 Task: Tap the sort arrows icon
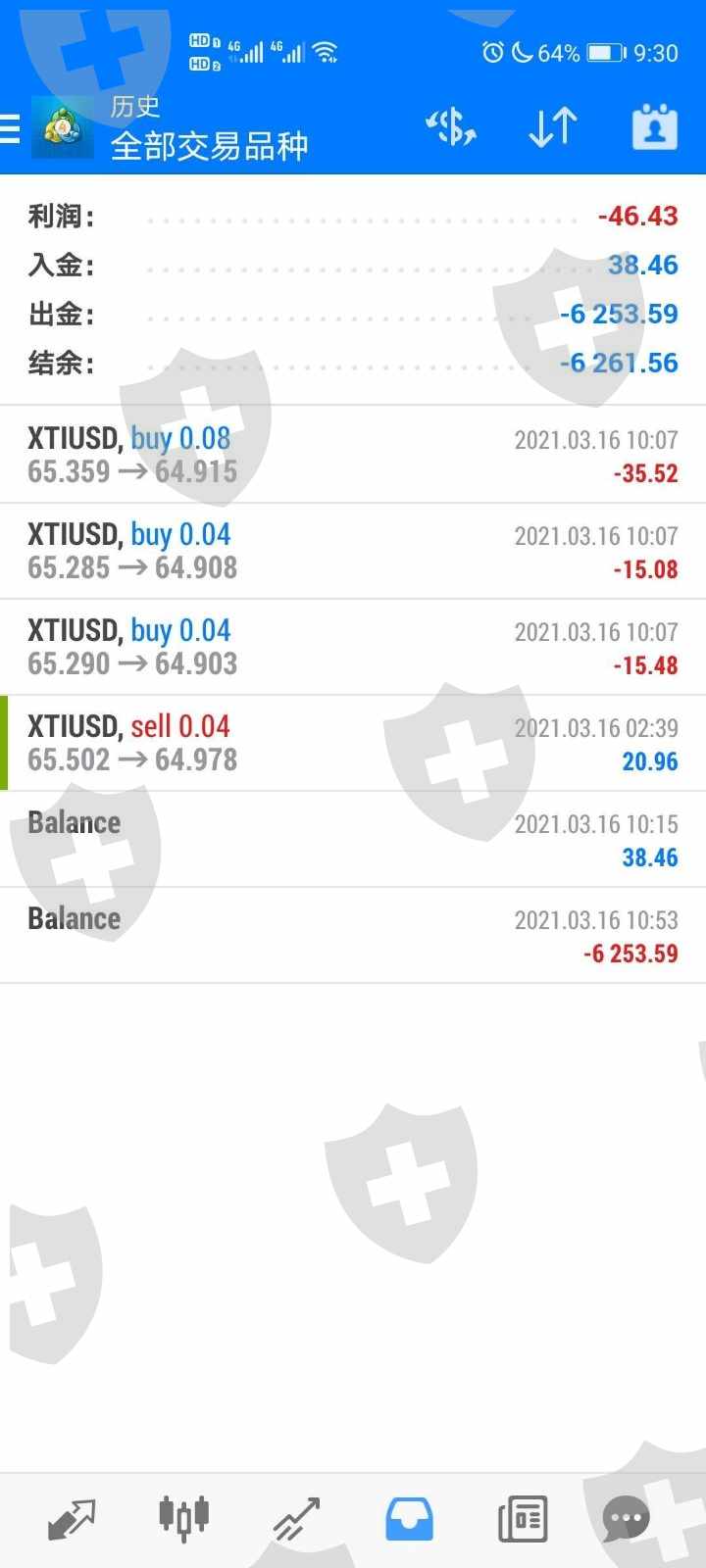pos(553,127)
